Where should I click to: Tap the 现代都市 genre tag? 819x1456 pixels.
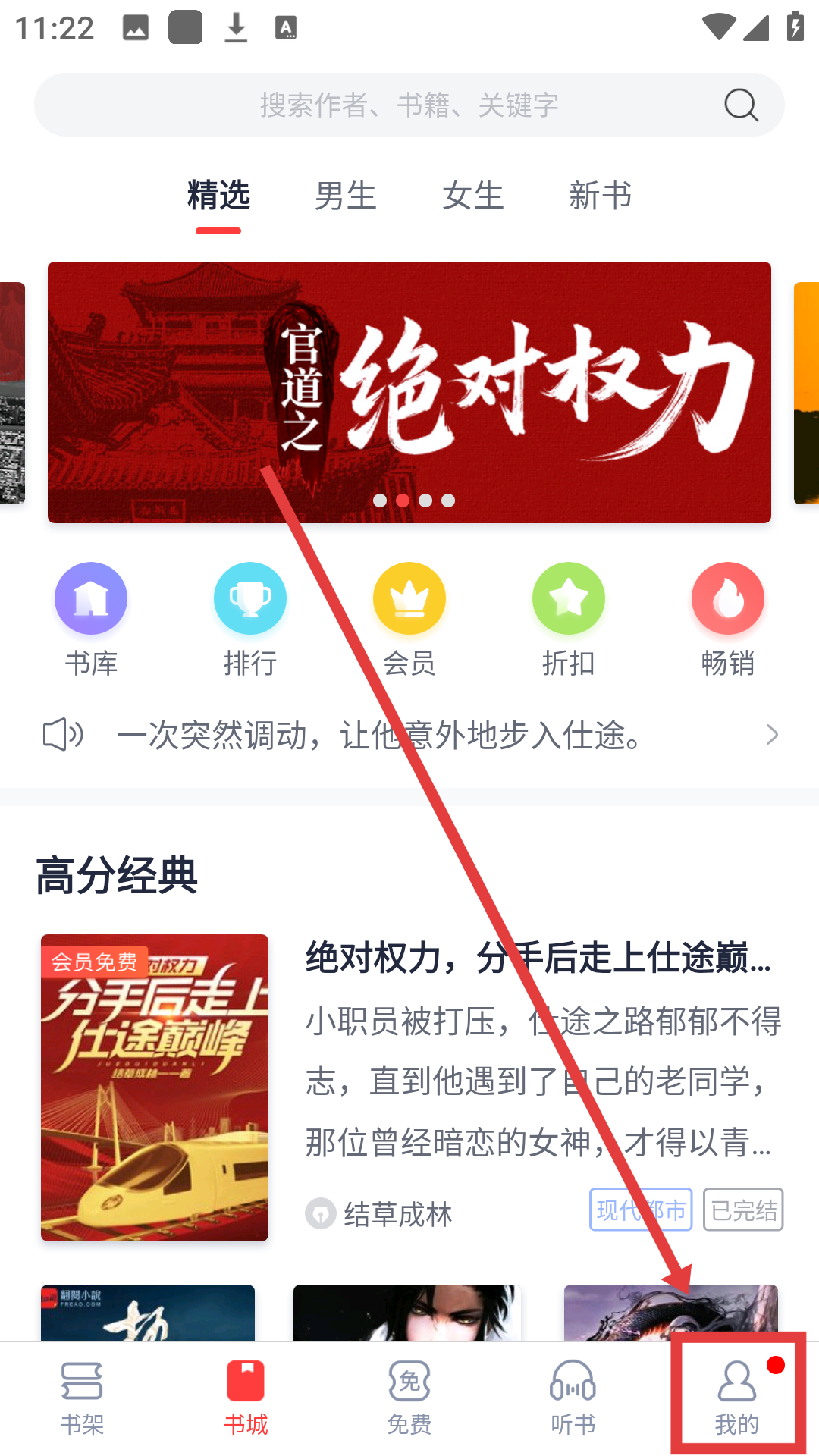(x=641, y=1210)
